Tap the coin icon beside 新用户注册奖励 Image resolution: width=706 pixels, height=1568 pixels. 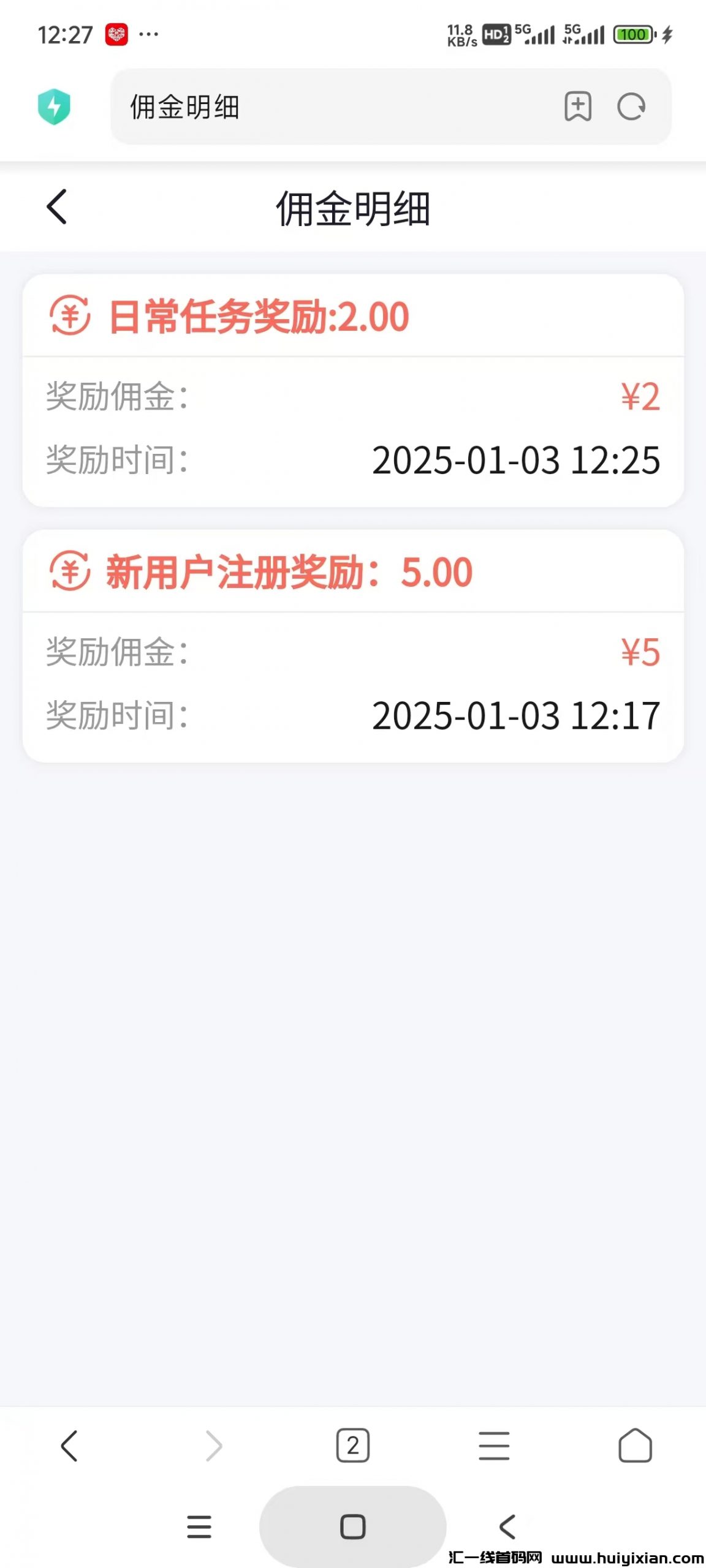click(70, 572)
